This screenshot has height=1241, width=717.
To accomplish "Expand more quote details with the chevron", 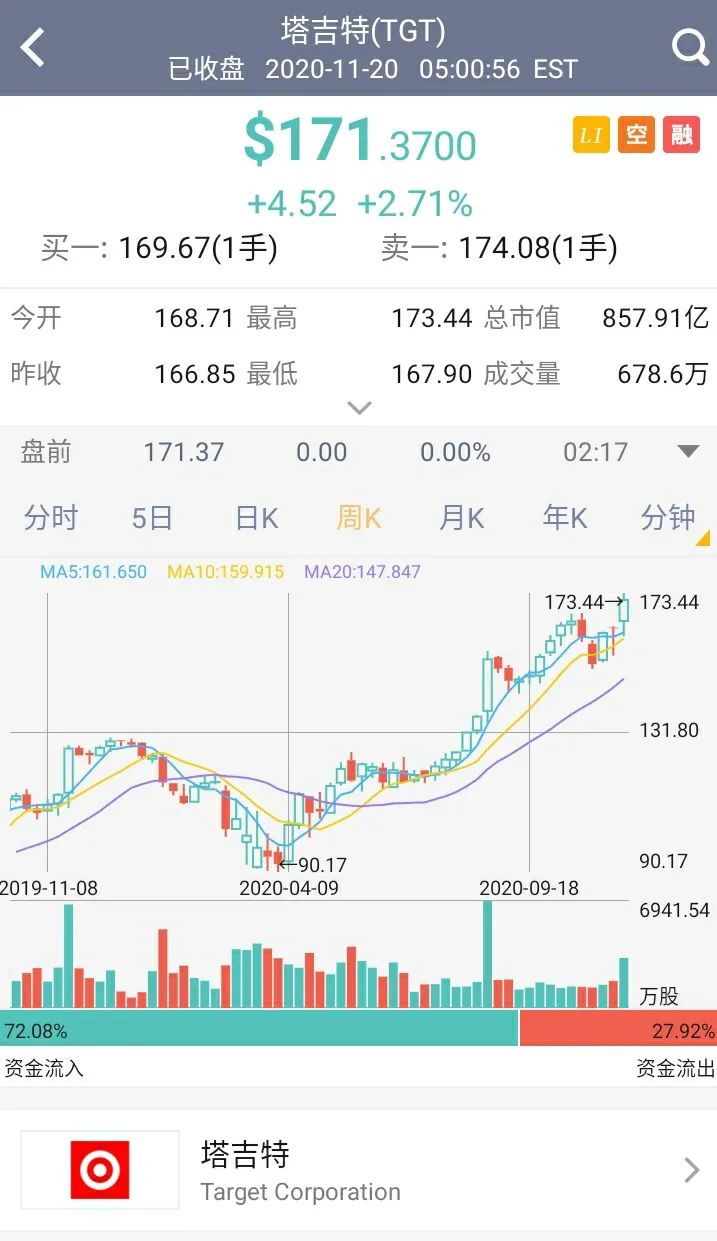I will click(359, 408).
